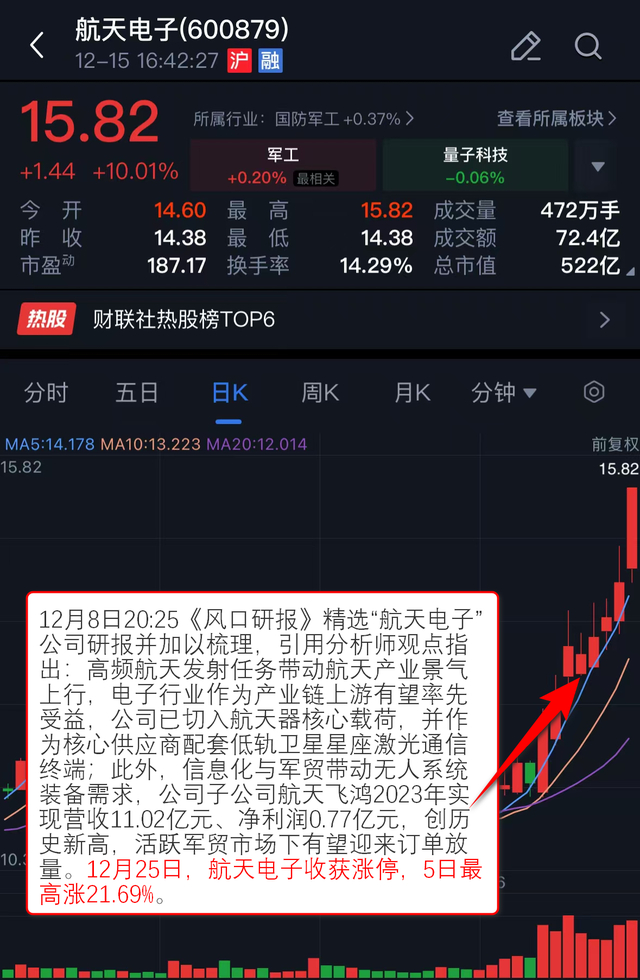Tap 前复权 adjustment option
Image resolution: width=640 pixels, height=980 pixels.
click(x=615, y=444)
